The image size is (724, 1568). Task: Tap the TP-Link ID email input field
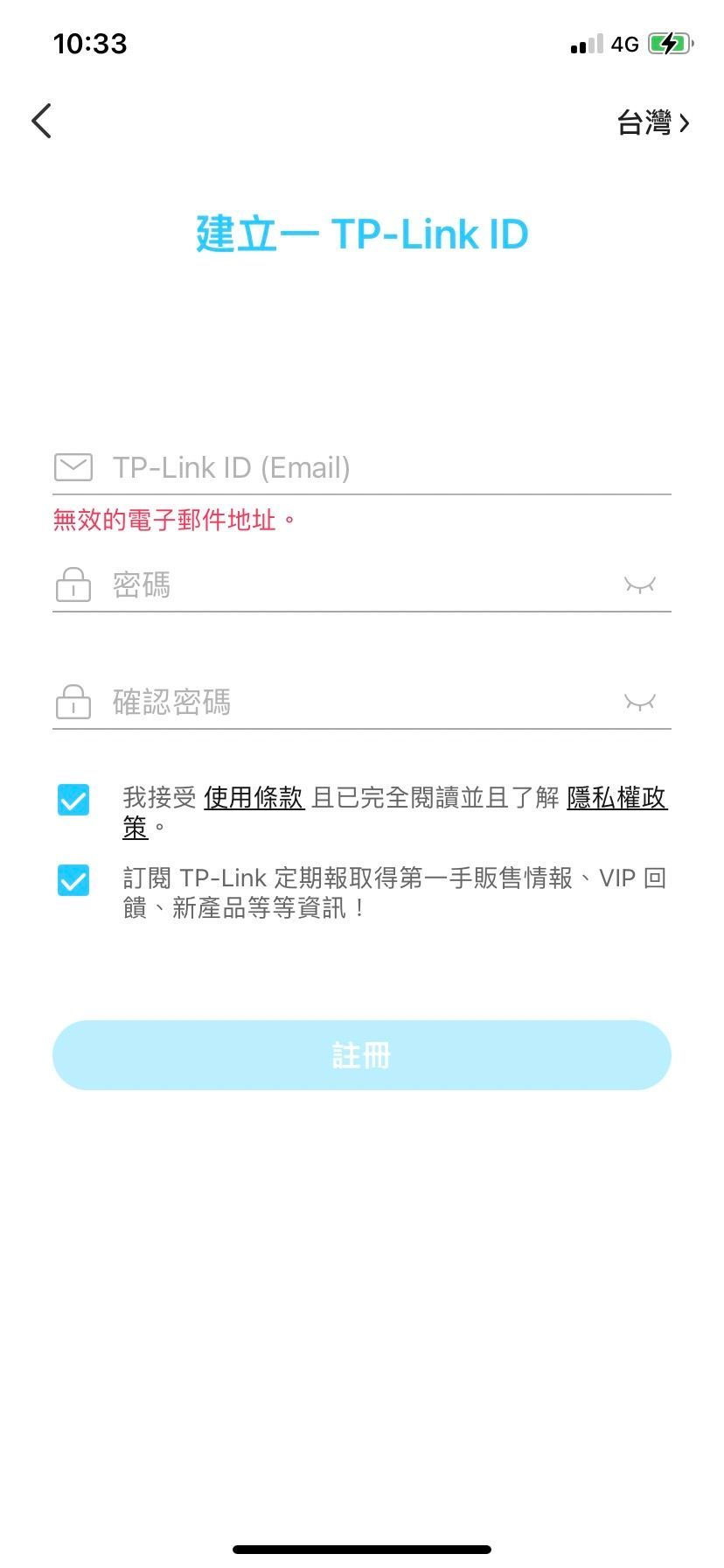click(x=350, y=467)
